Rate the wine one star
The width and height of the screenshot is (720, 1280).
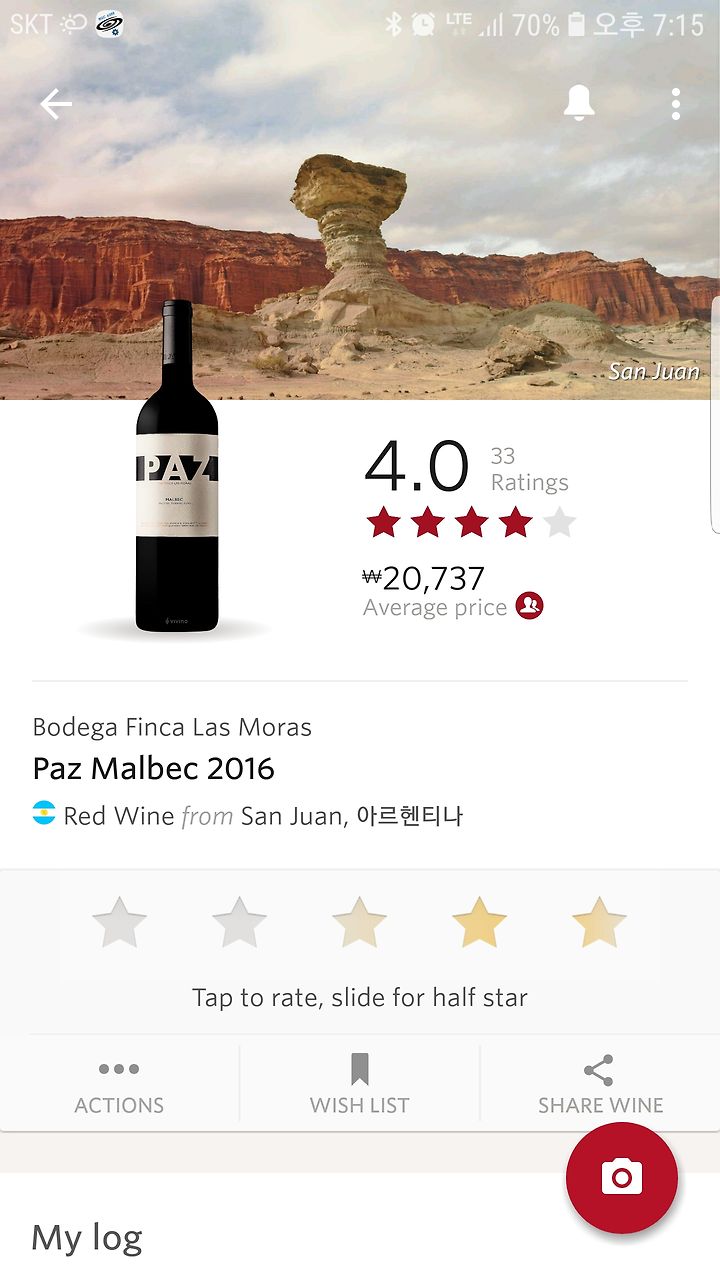(x=119, y=922)
